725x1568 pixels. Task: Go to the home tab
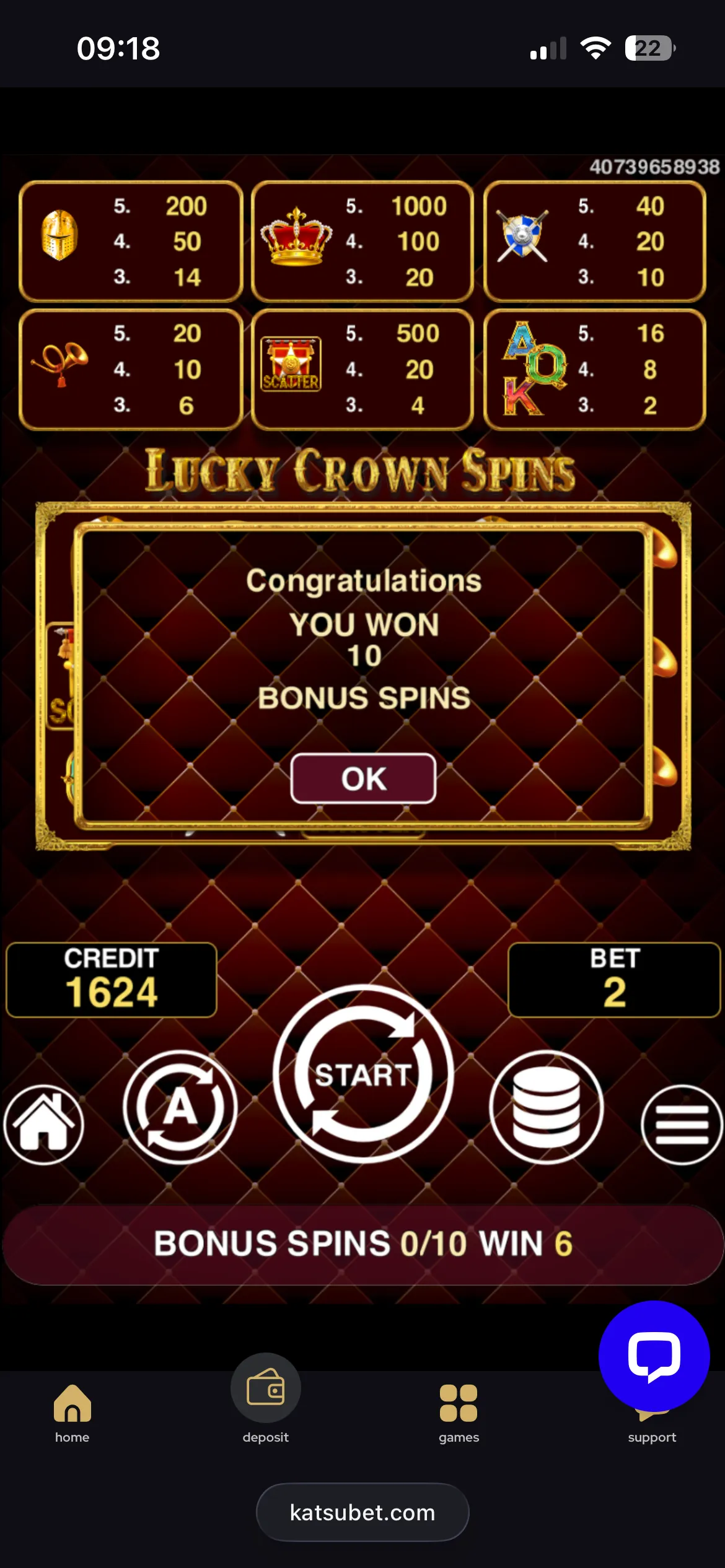point(72,1414)
